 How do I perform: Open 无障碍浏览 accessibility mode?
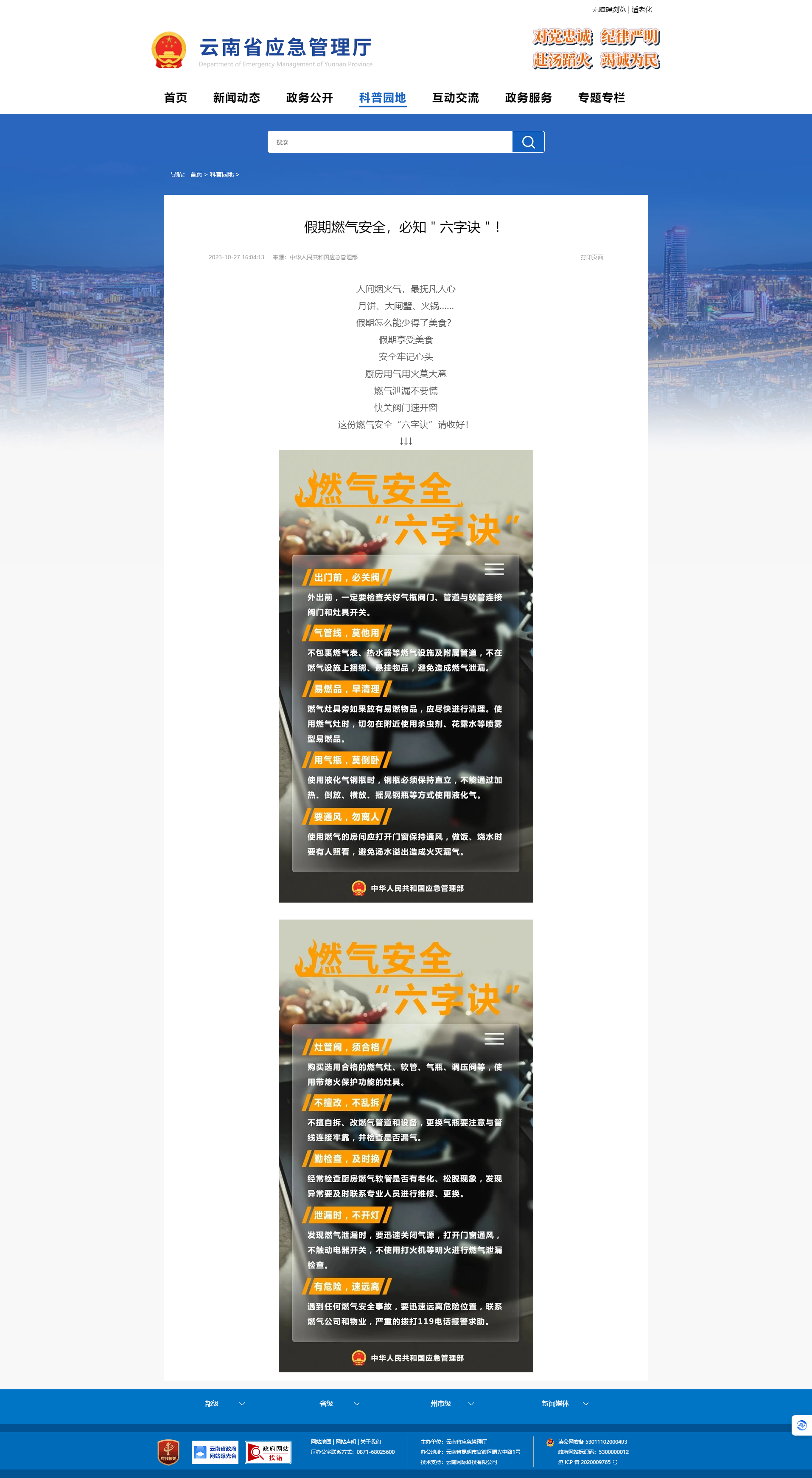pyautogui.click(x=608, y=10)
